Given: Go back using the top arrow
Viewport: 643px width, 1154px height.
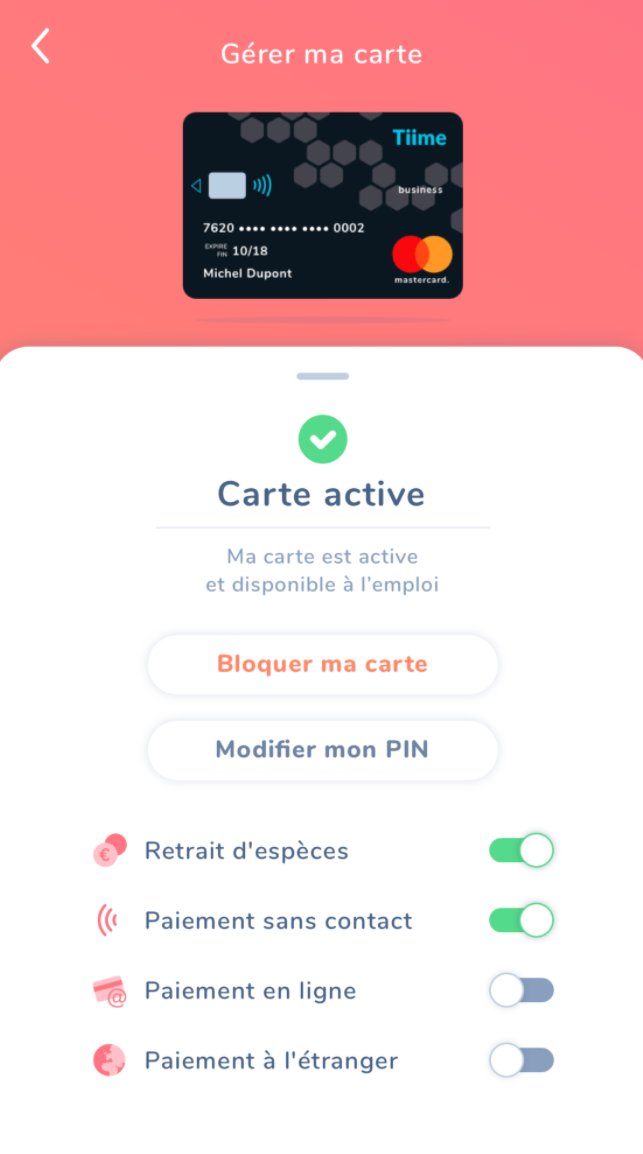Looking at the screenshot, I should point(40,47).
